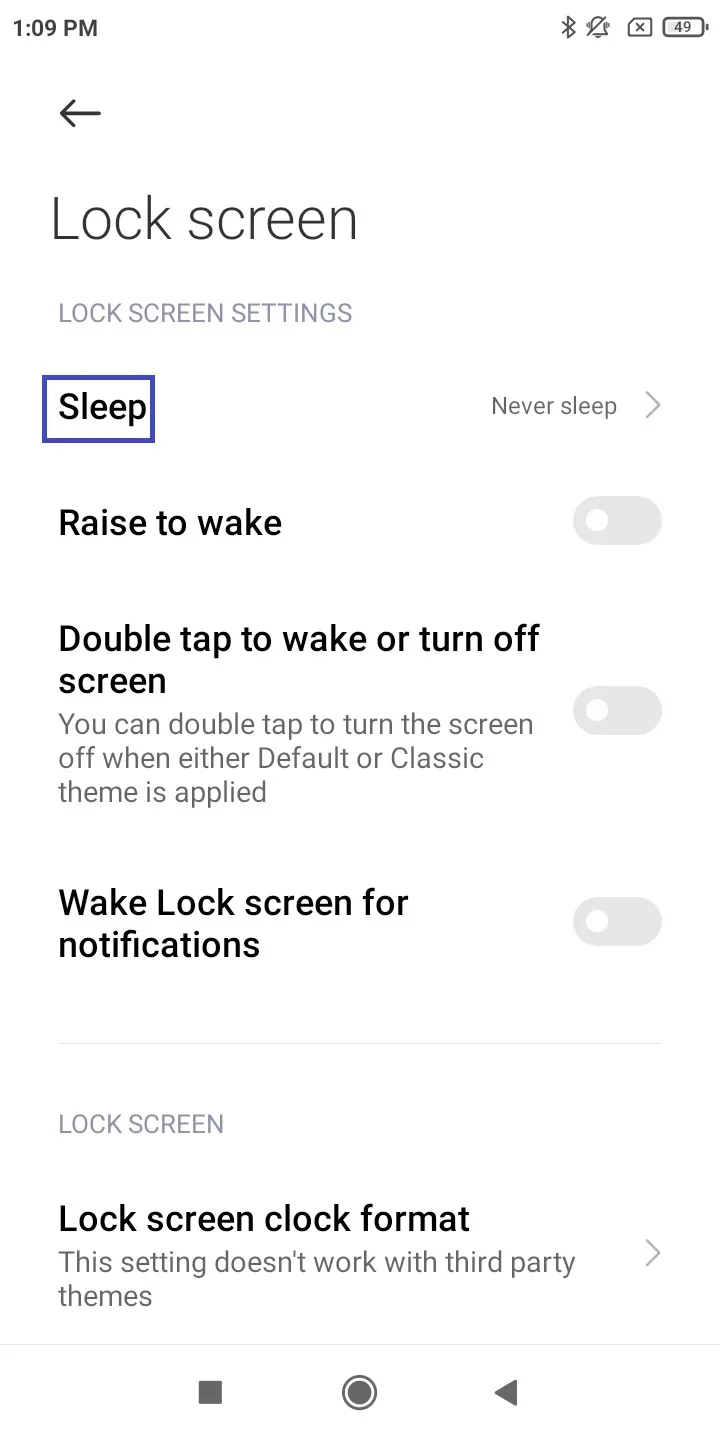Viewport: 720px width, 1440px height.
Task: Go back using the top arrow
Action: pos(80,113)
